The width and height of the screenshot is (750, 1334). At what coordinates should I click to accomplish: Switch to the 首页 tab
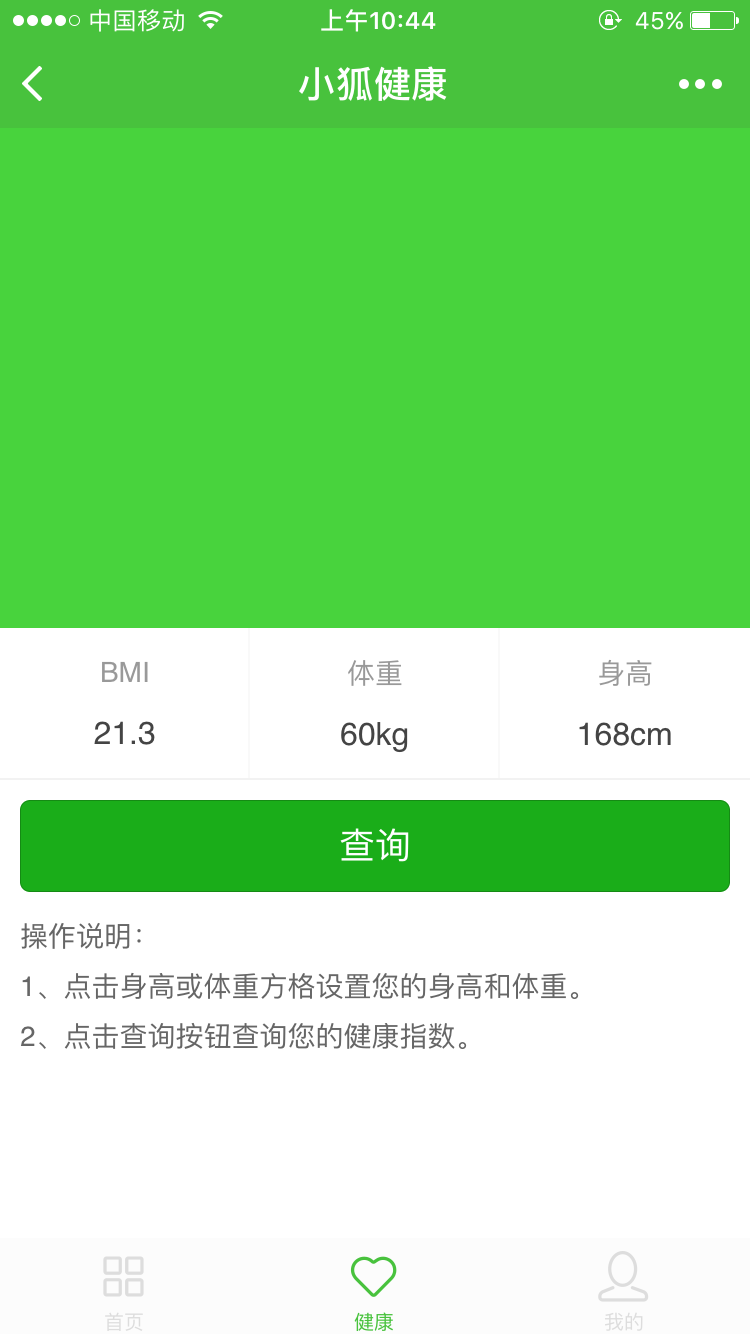pyautogui.click(x=124, y=1291)
